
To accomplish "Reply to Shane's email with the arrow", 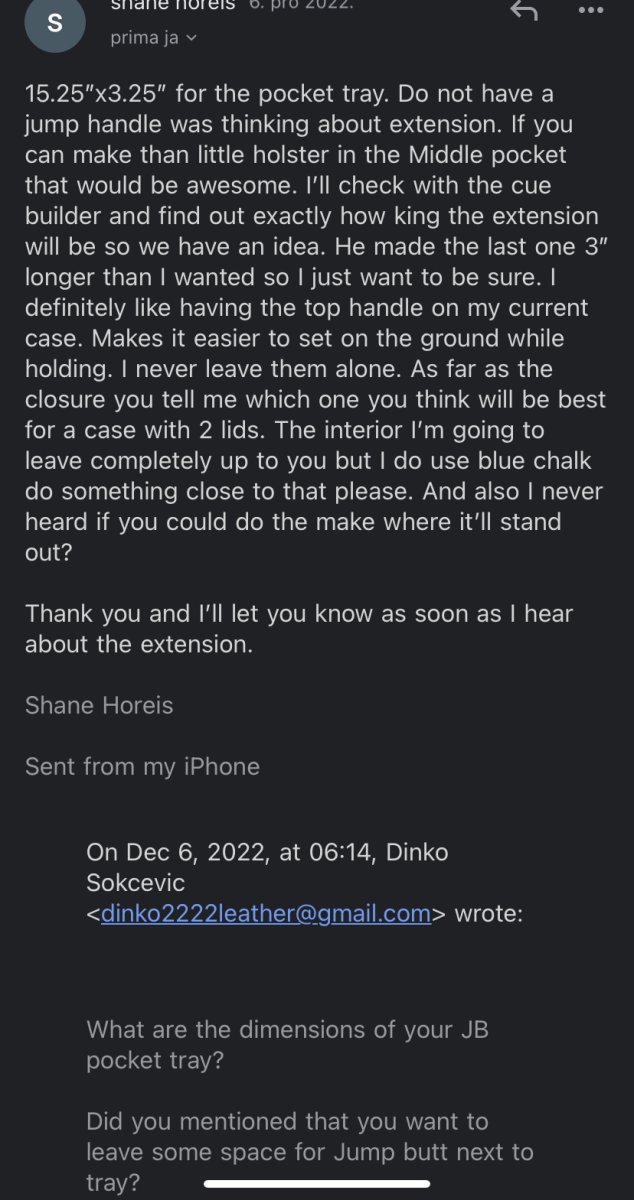I will click(524, 10).
